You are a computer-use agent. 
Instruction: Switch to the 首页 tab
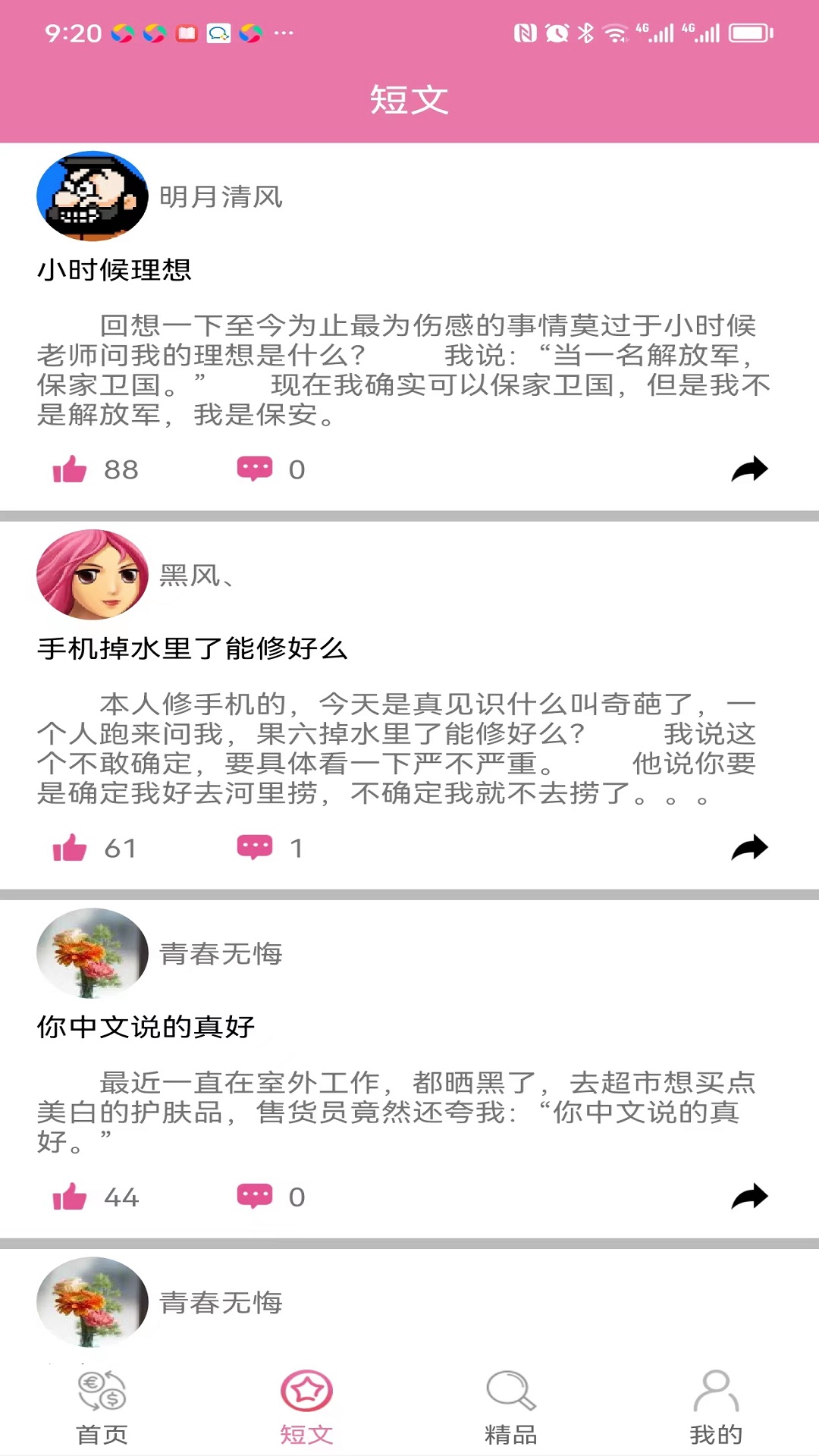coord(102,1407)
